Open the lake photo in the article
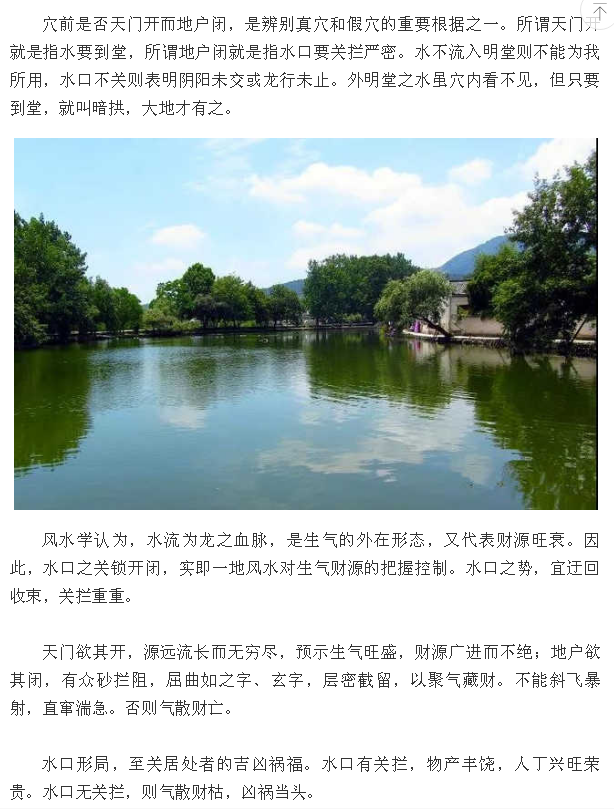 tap(305, 324)
